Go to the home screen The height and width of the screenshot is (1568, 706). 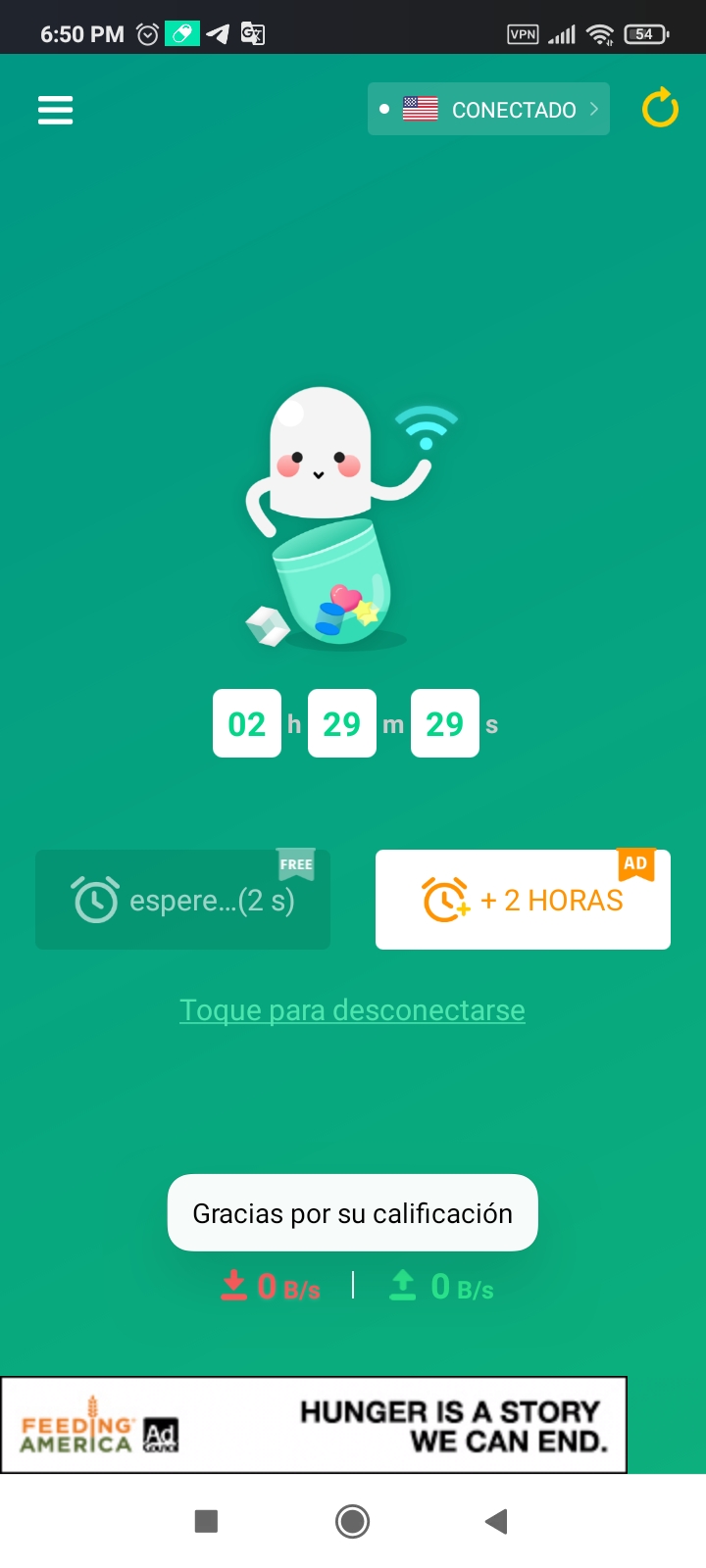[352, 1521]
